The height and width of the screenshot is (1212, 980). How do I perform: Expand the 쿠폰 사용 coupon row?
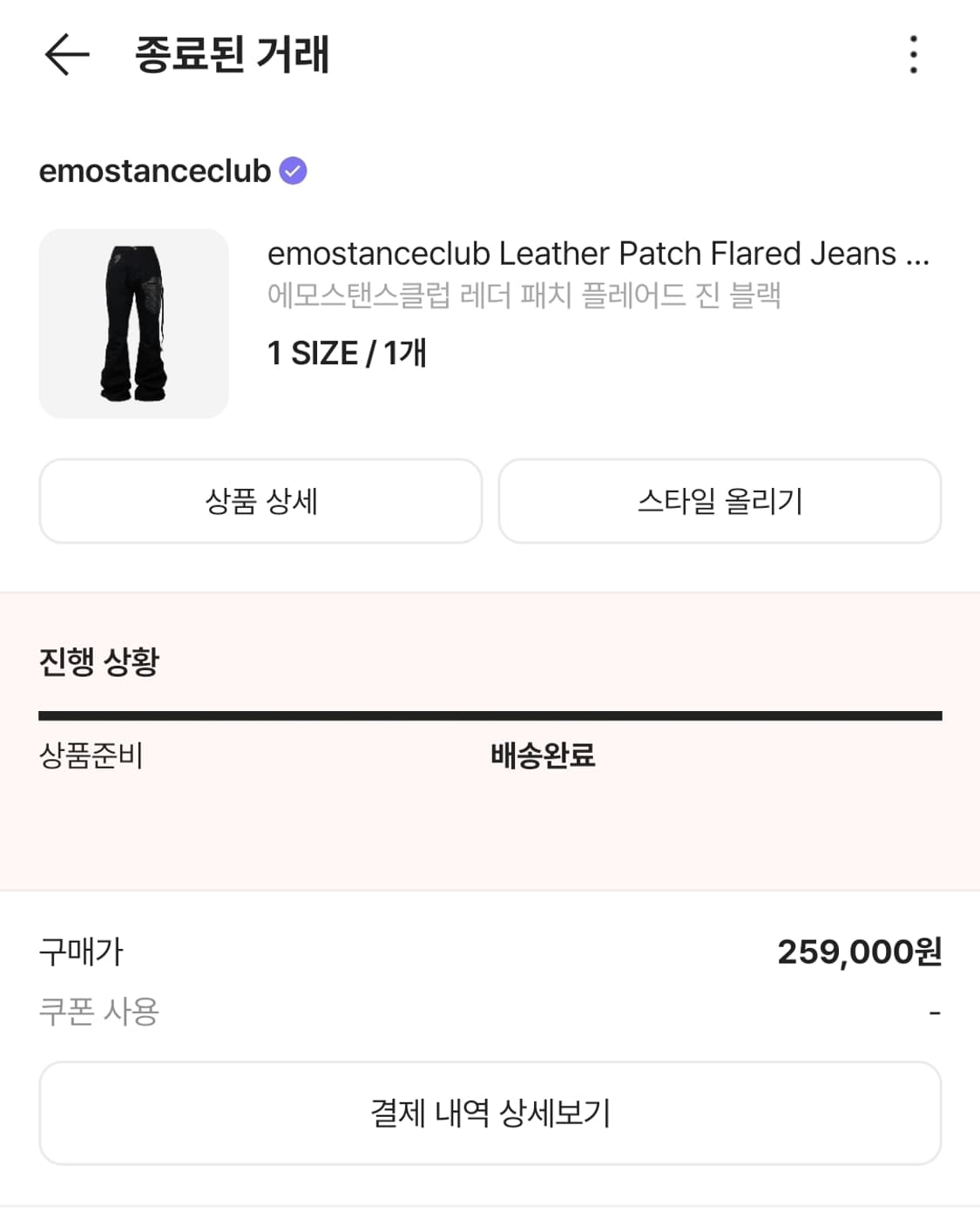[x=98, y=1012]
